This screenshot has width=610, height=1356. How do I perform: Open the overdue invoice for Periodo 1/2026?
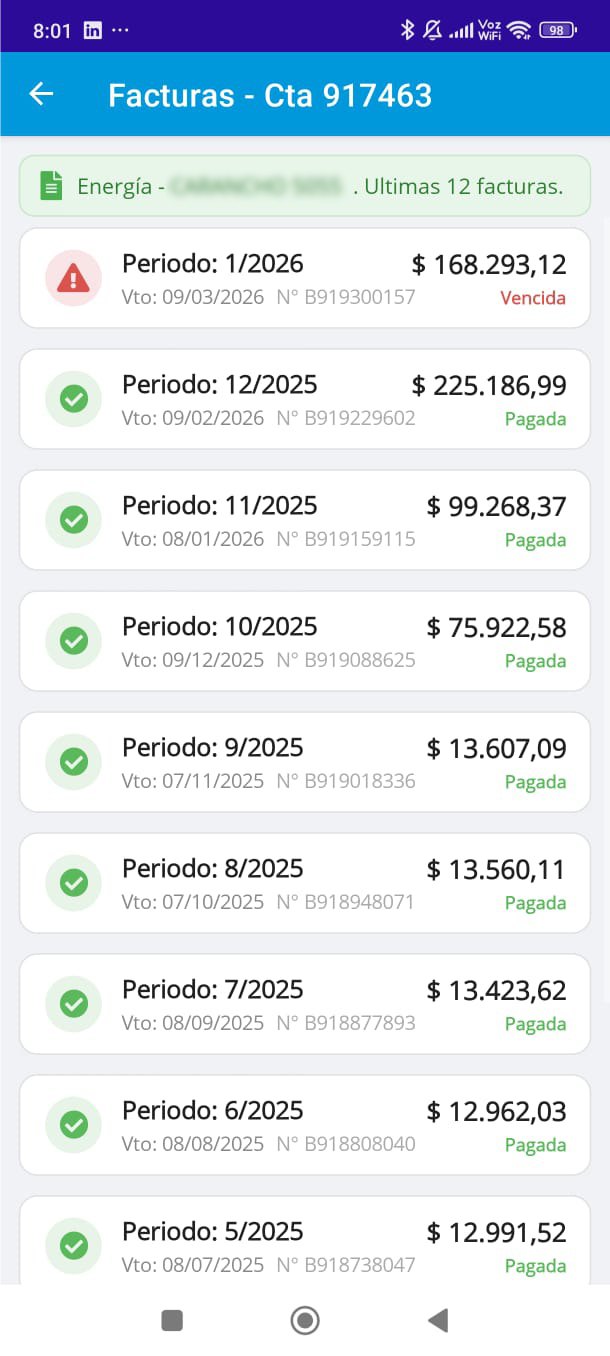pyautogui.click(x=304, y=278)
